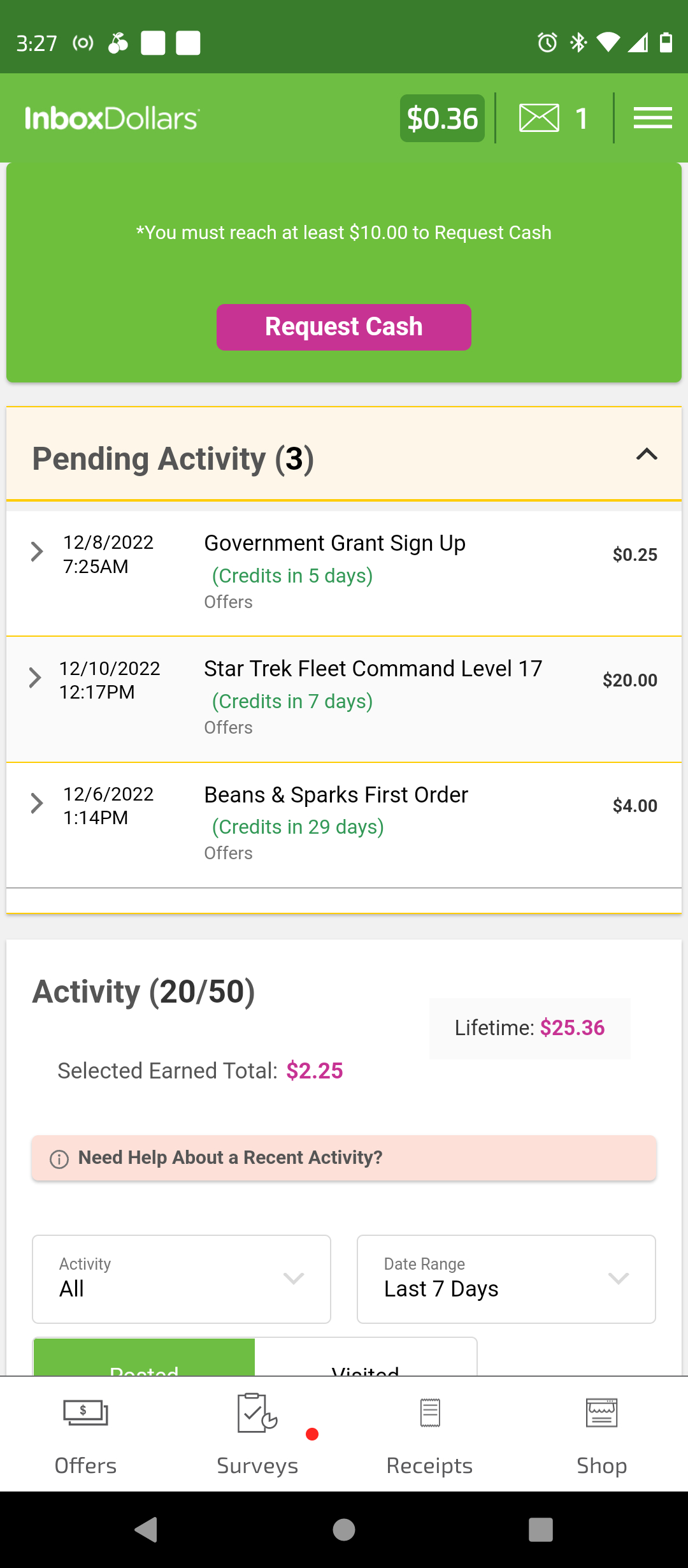Viewport: 688px width, 1568px height.
Task: Click the Lifetime $25.36 total
Action: (529, 1027)
